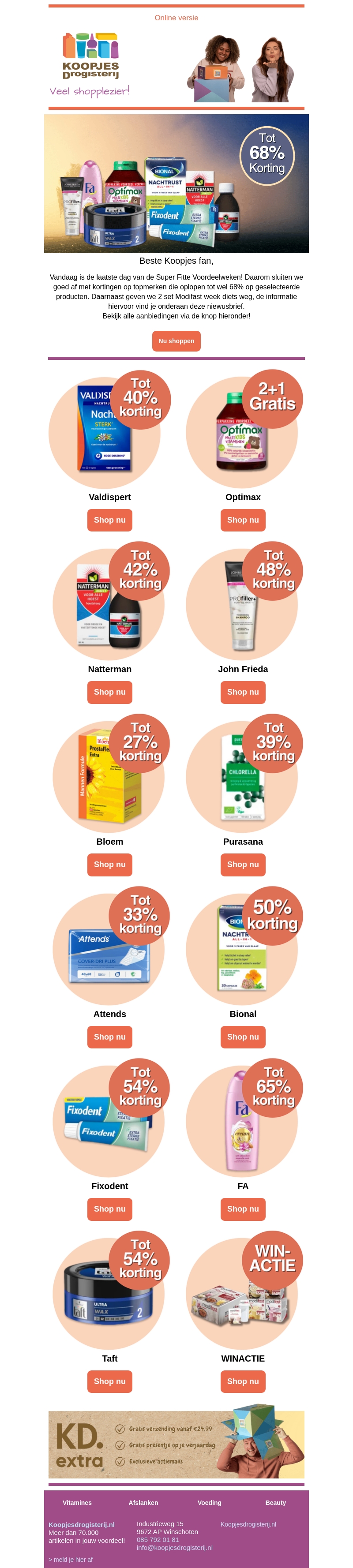Shop nu for Purasana
This screenshot has width=353, height=1568.
243,864
